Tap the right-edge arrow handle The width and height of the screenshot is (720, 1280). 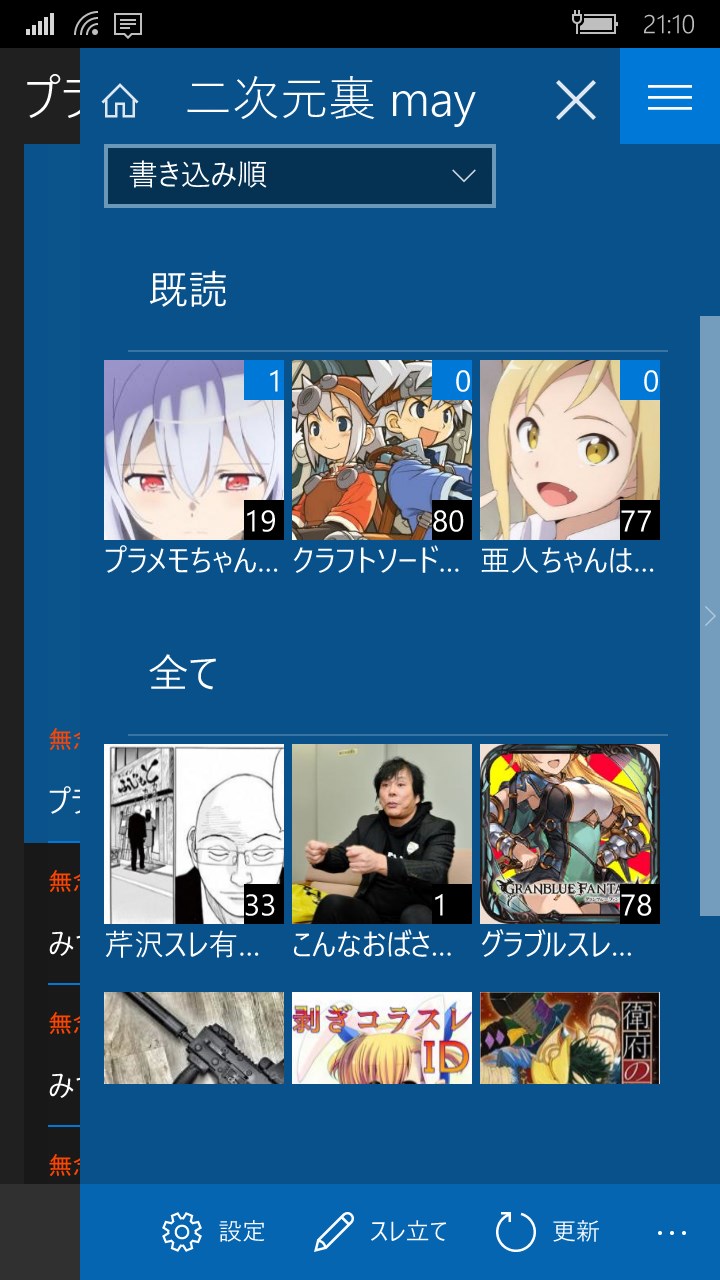(x=710, y=616)
